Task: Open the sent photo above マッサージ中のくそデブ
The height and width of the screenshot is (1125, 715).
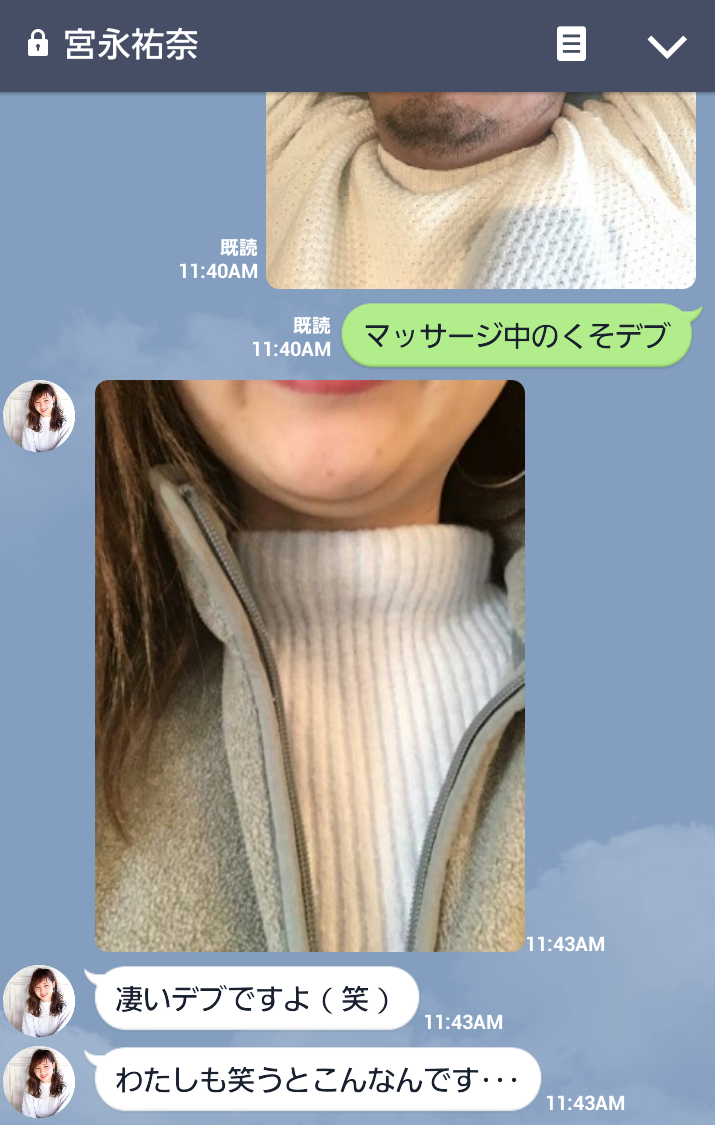Action: (x=480, y=190)
